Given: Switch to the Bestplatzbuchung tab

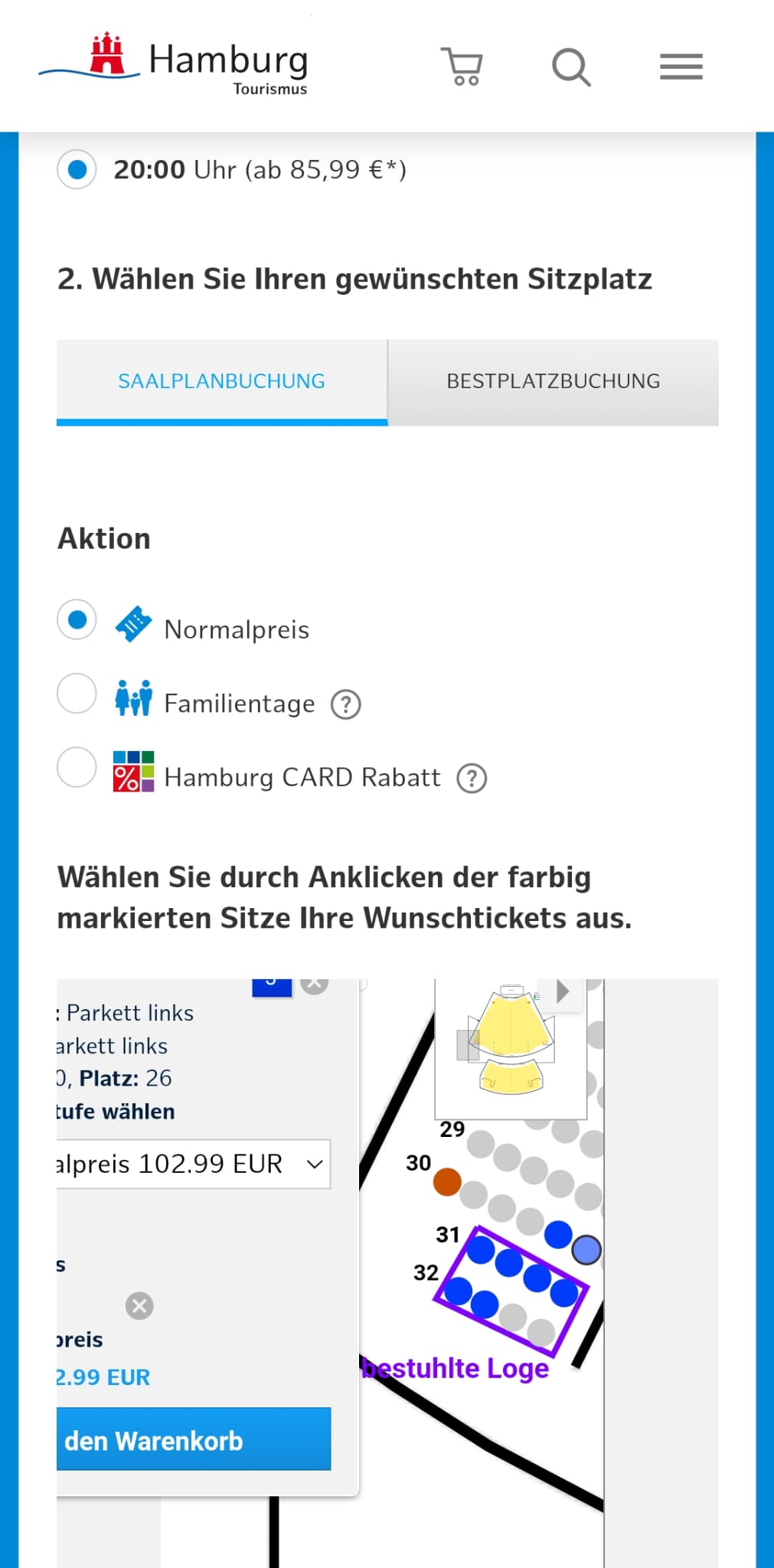Looking at the screenshot, I should [553, 381].
